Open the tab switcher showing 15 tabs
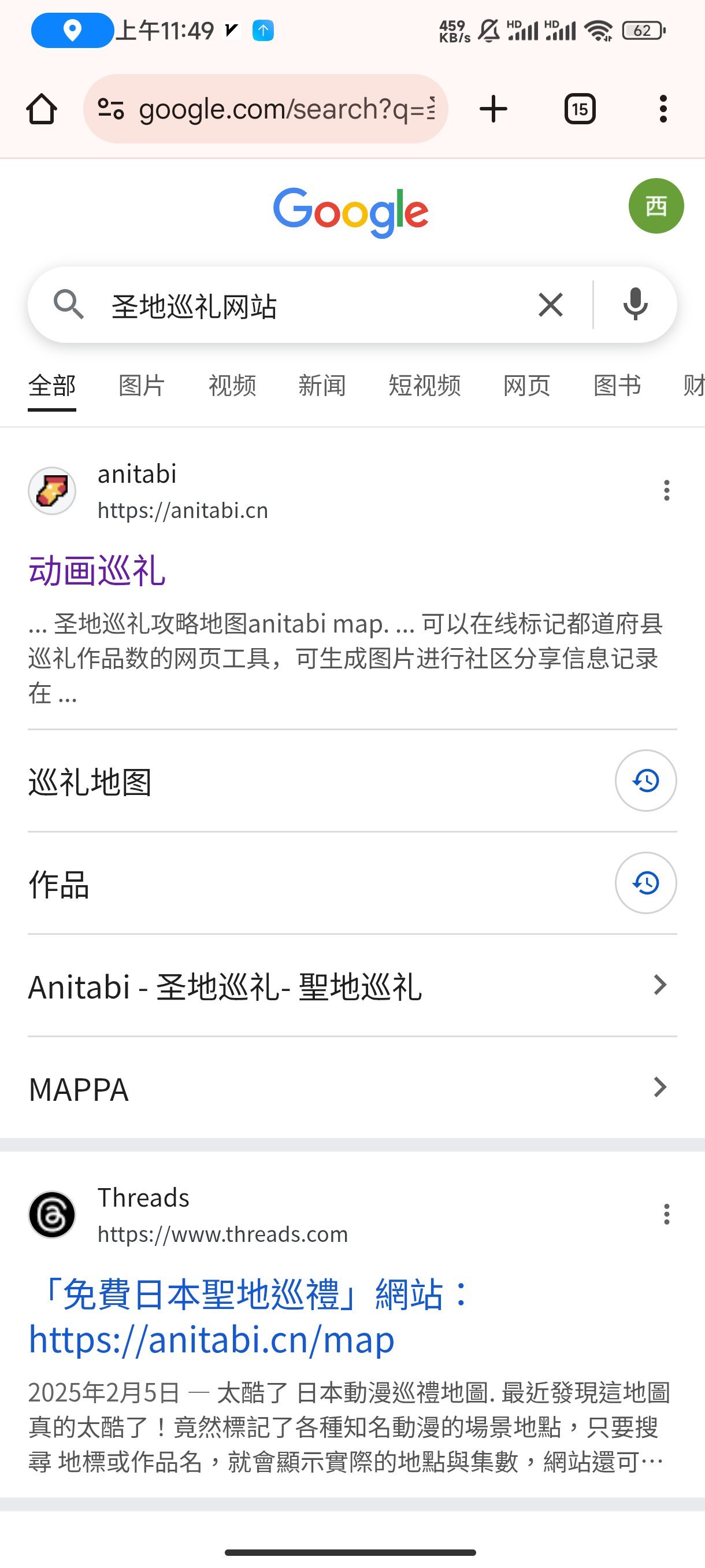Viewport: 705px width, 1568px height. pos(580,110)
